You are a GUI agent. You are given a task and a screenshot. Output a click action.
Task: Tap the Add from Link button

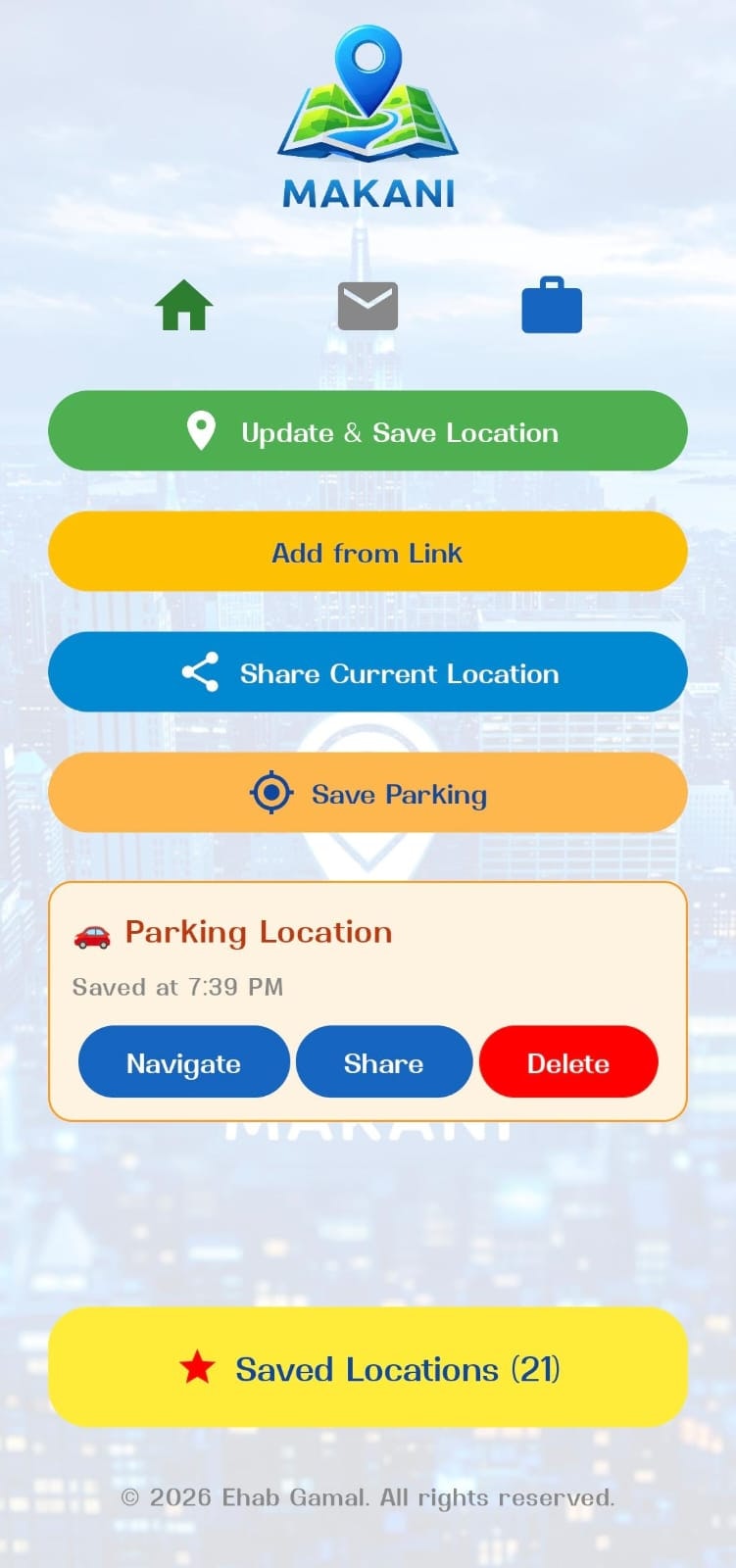[368, 552]
